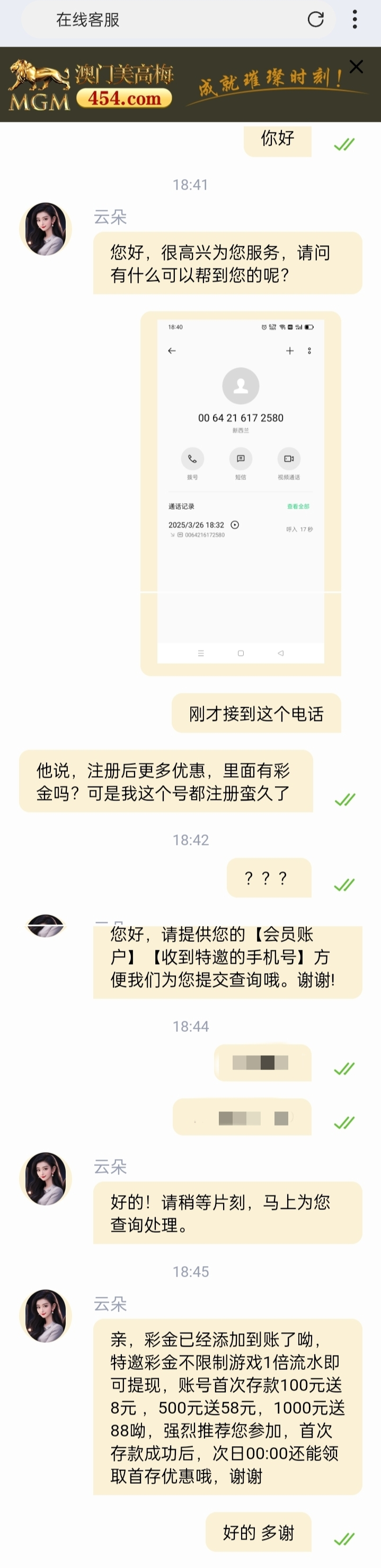Image resolution: width=381 pixels, height=1568 pixels.
Task: Reload the online customer service page
Action: [315, 20]
